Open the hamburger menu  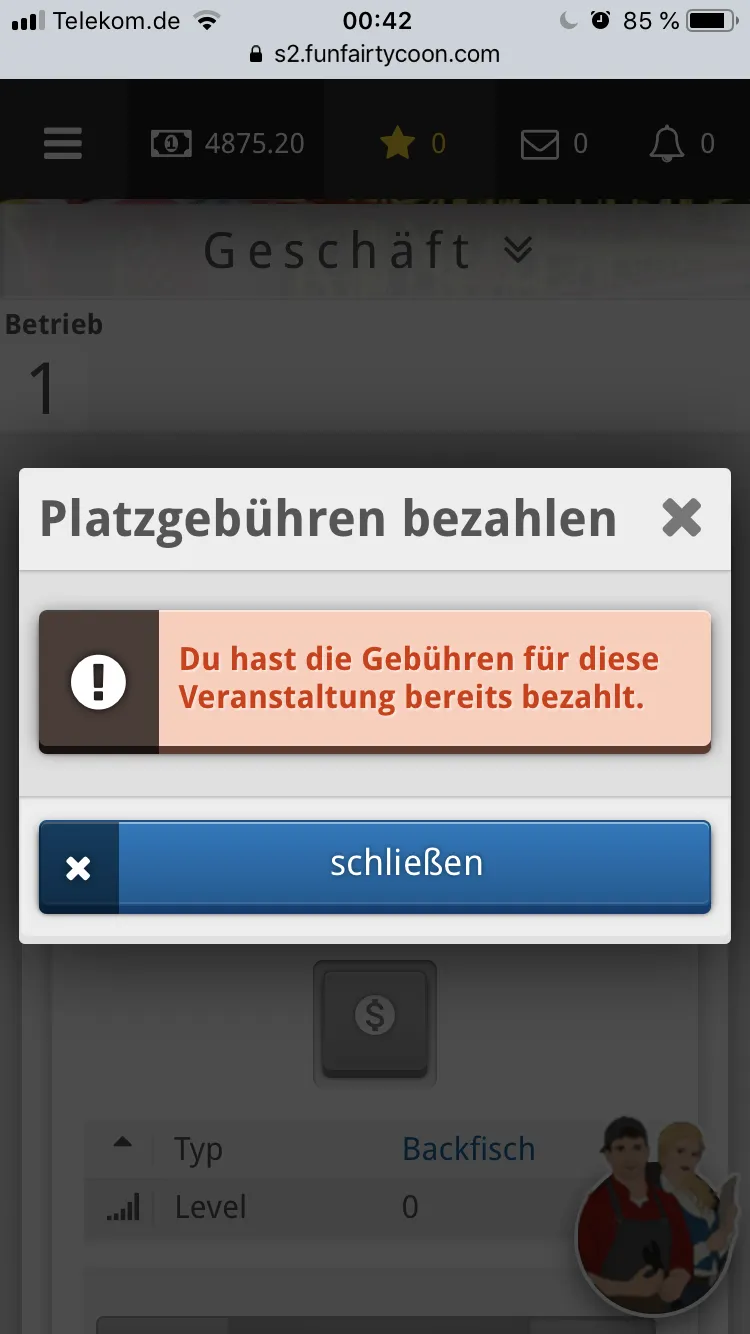pyautogui.click(x=62, y=143)
